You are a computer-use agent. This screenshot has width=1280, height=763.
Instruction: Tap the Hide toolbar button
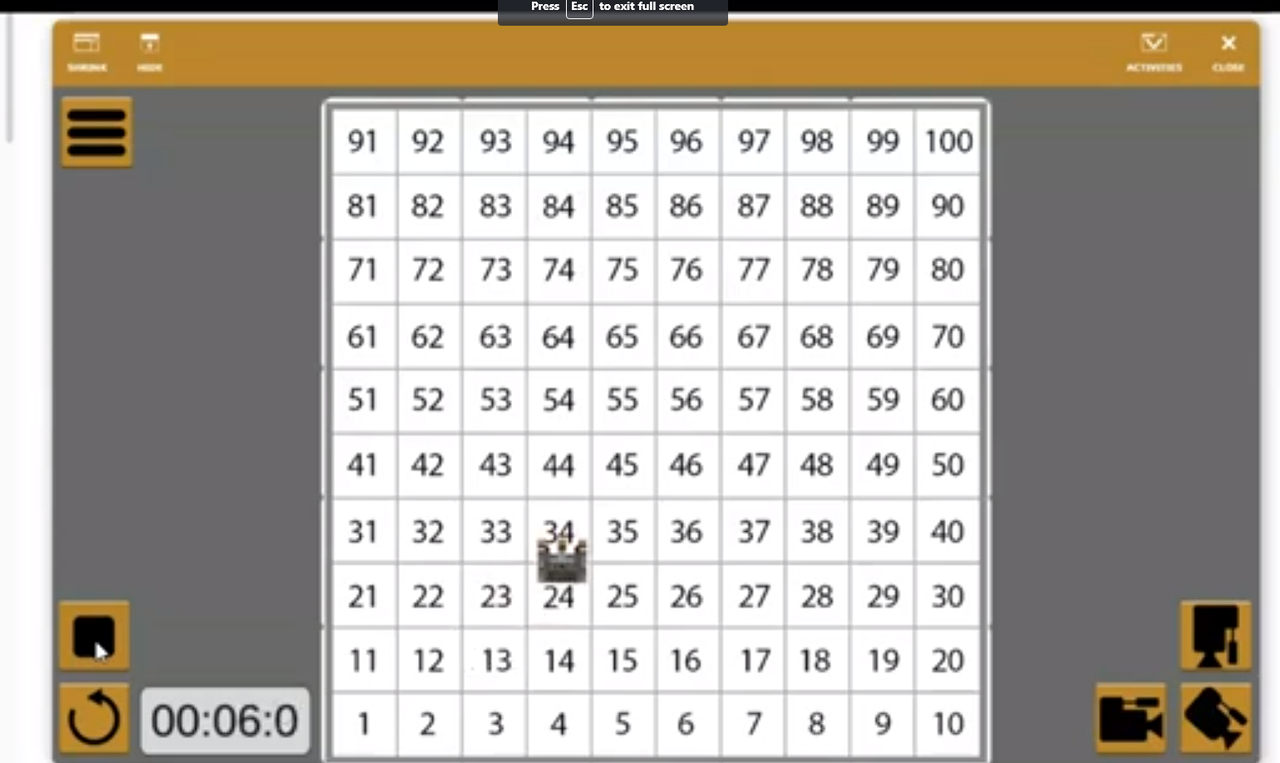coord(149,52)
